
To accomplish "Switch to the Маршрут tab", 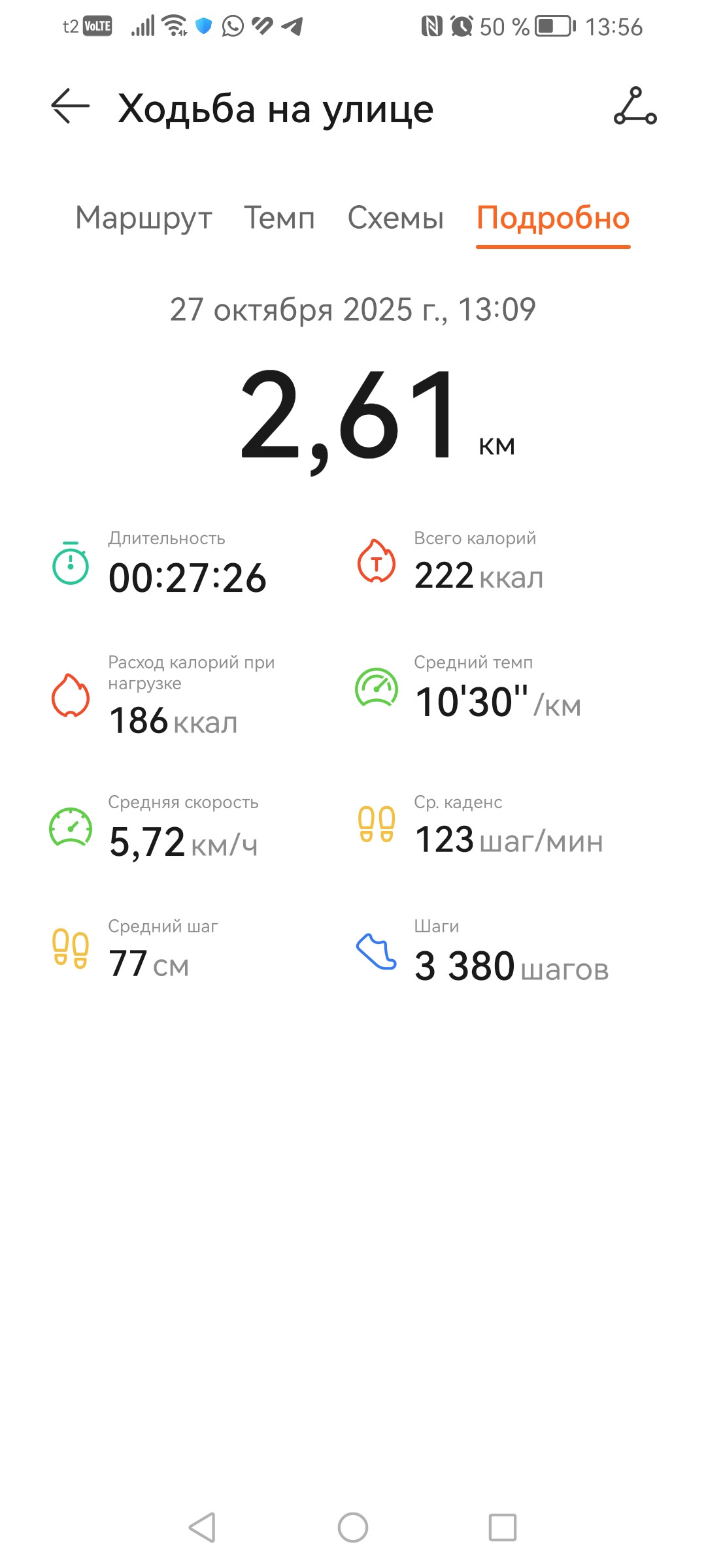I will [144, 218].
